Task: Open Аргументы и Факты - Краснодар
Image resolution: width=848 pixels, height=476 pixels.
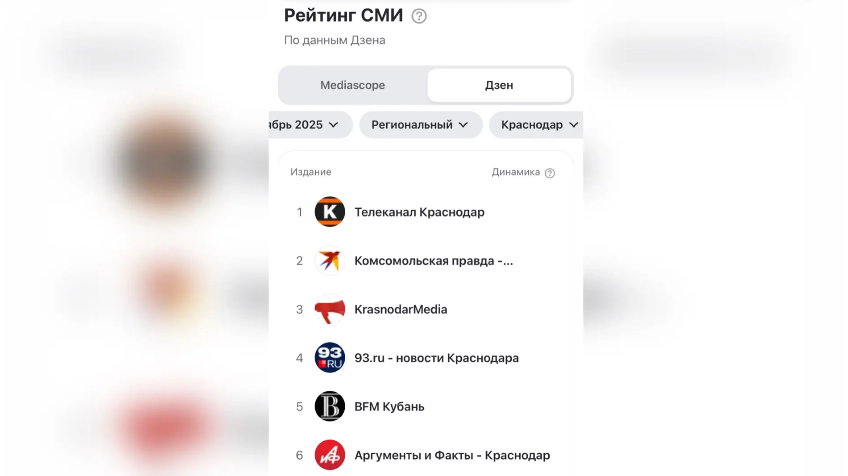Action: 451,455
